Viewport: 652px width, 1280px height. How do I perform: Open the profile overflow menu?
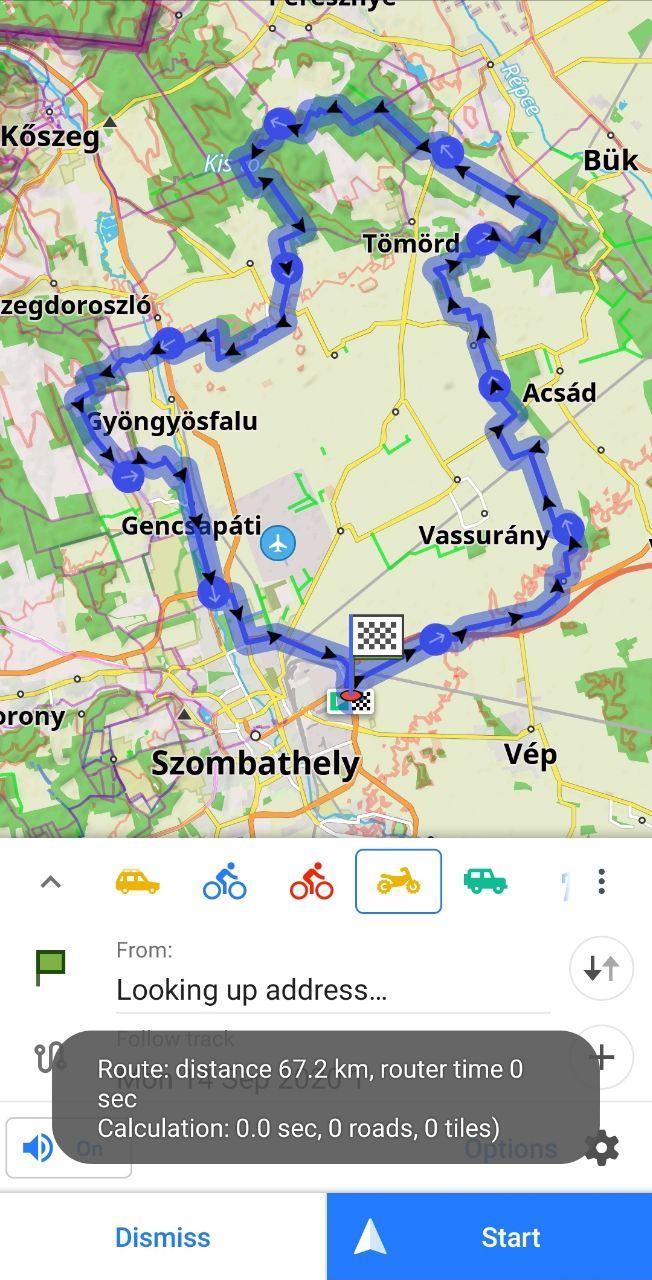pyautogui.click(x=601, y=881)
